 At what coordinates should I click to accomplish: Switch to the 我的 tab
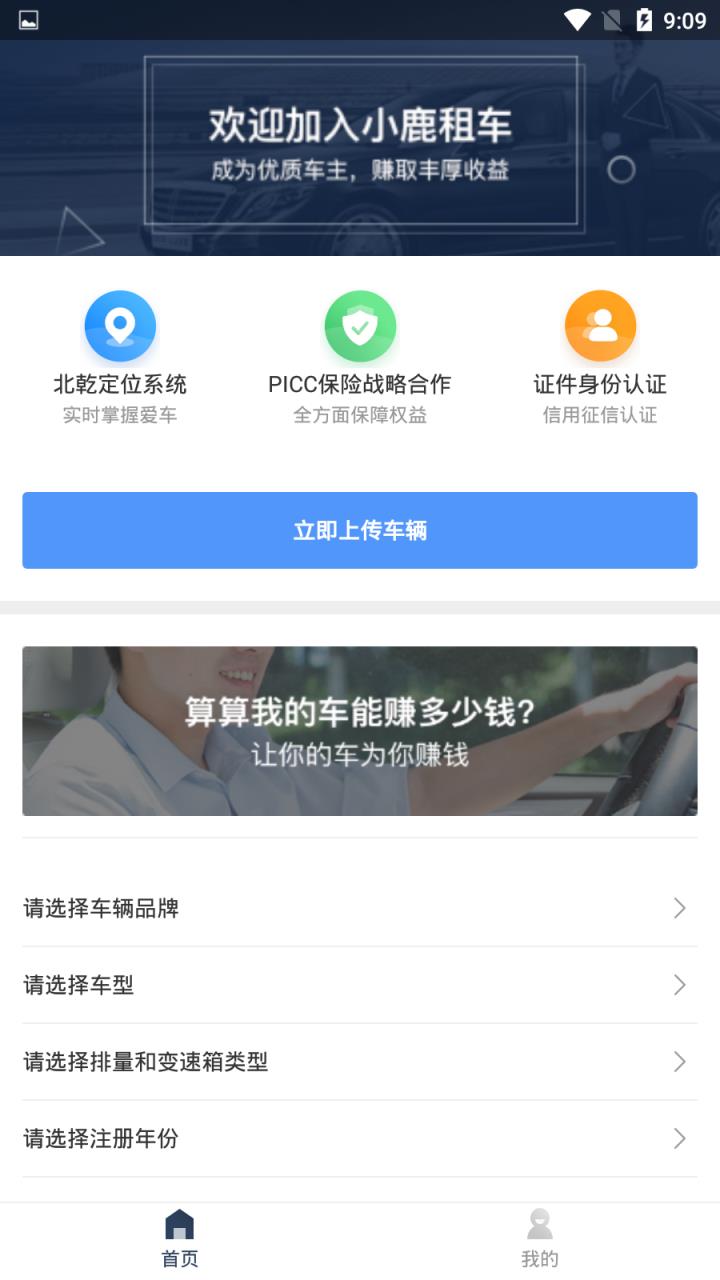(540, 1238)
